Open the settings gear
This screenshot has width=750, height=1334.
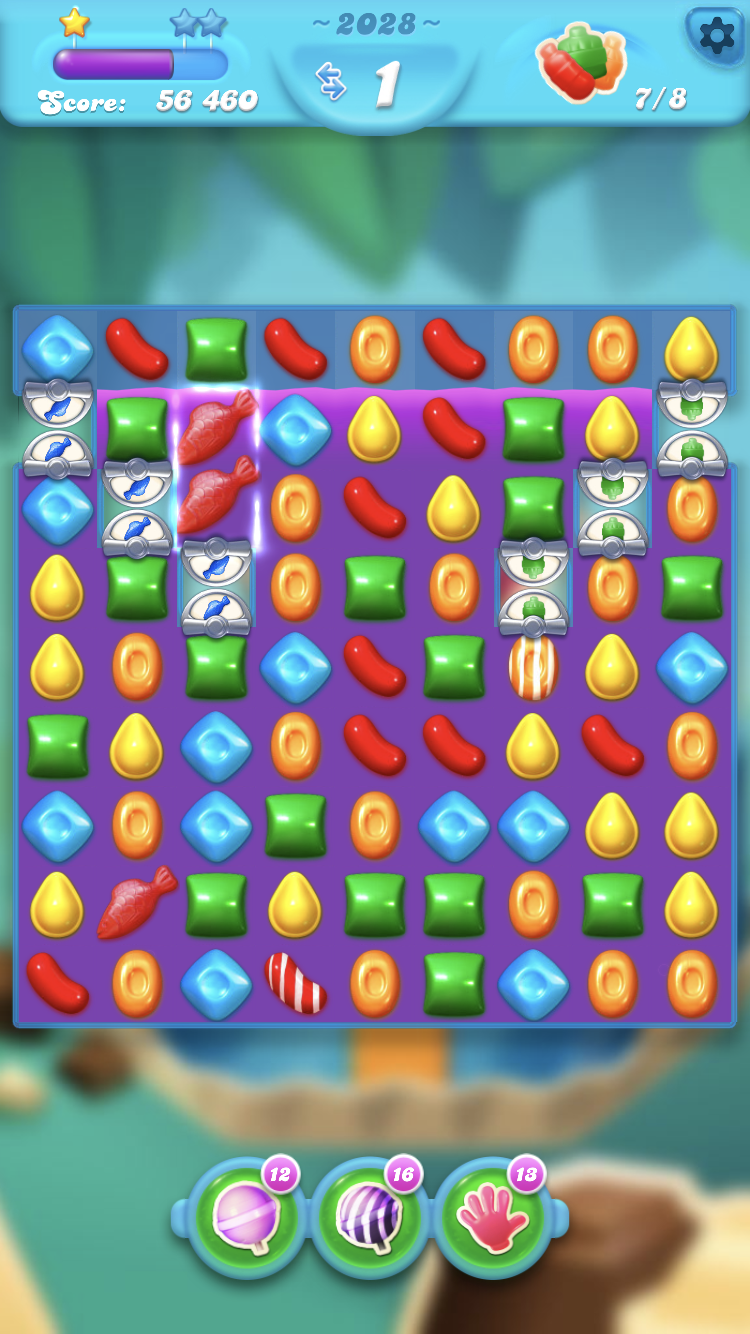716,37
